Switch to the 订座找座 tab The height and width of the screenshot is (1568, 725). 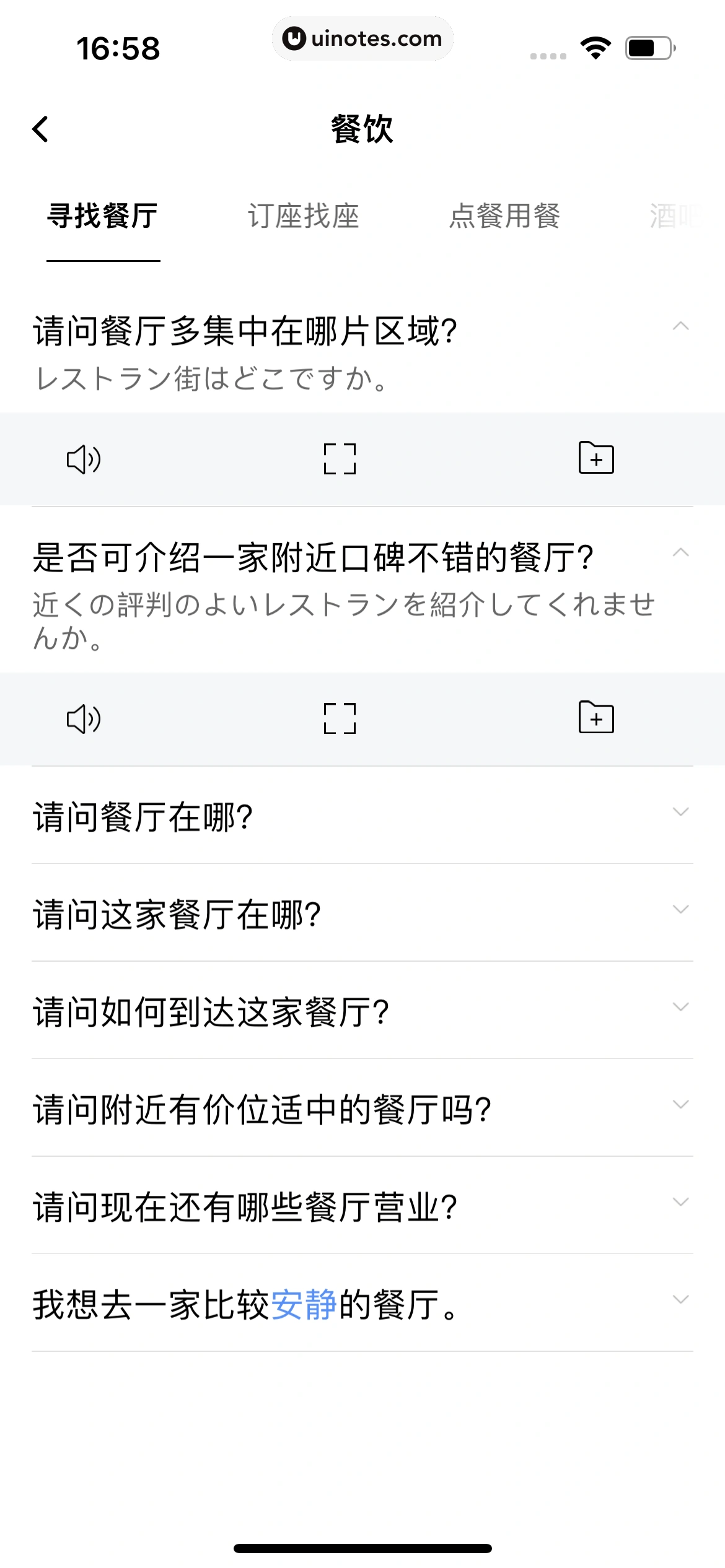click(305, 216)
